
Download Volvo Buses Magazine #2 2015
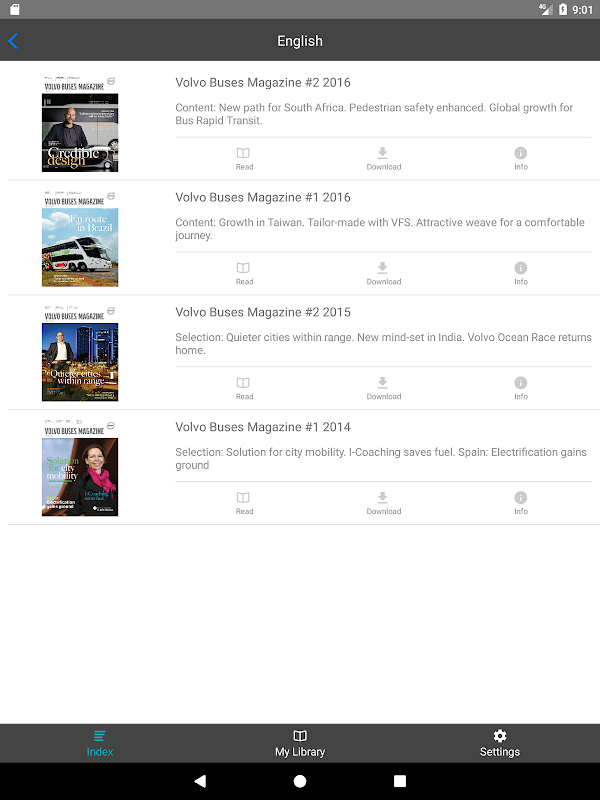[x=383, y=388]
